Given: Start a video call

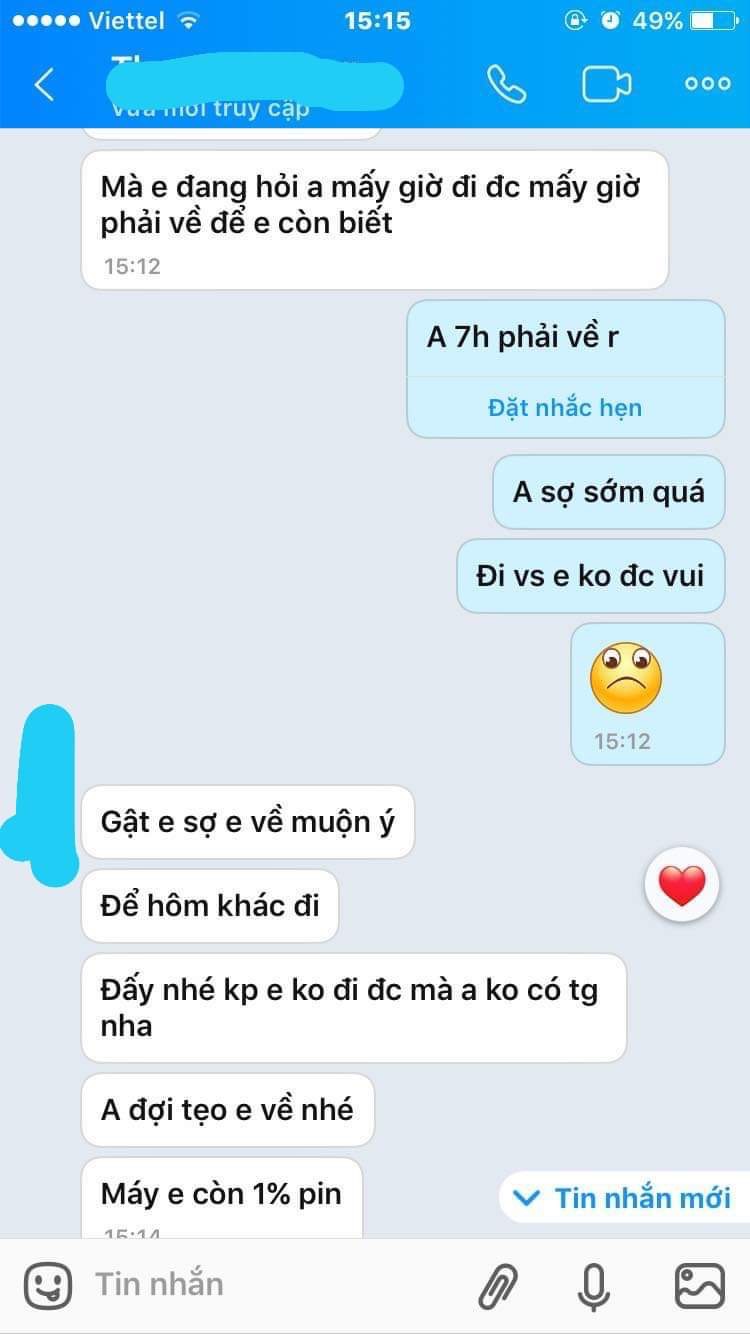Looking at the screenshot, I should [607, 85].
